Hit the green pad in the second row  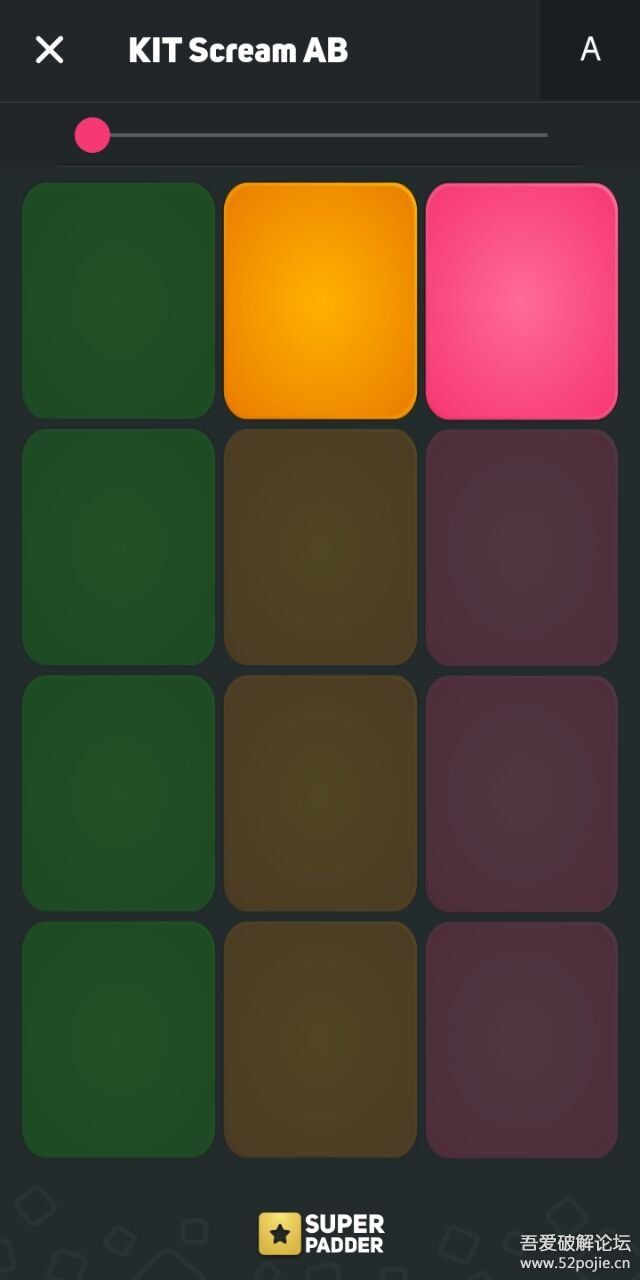coord(118,547)
